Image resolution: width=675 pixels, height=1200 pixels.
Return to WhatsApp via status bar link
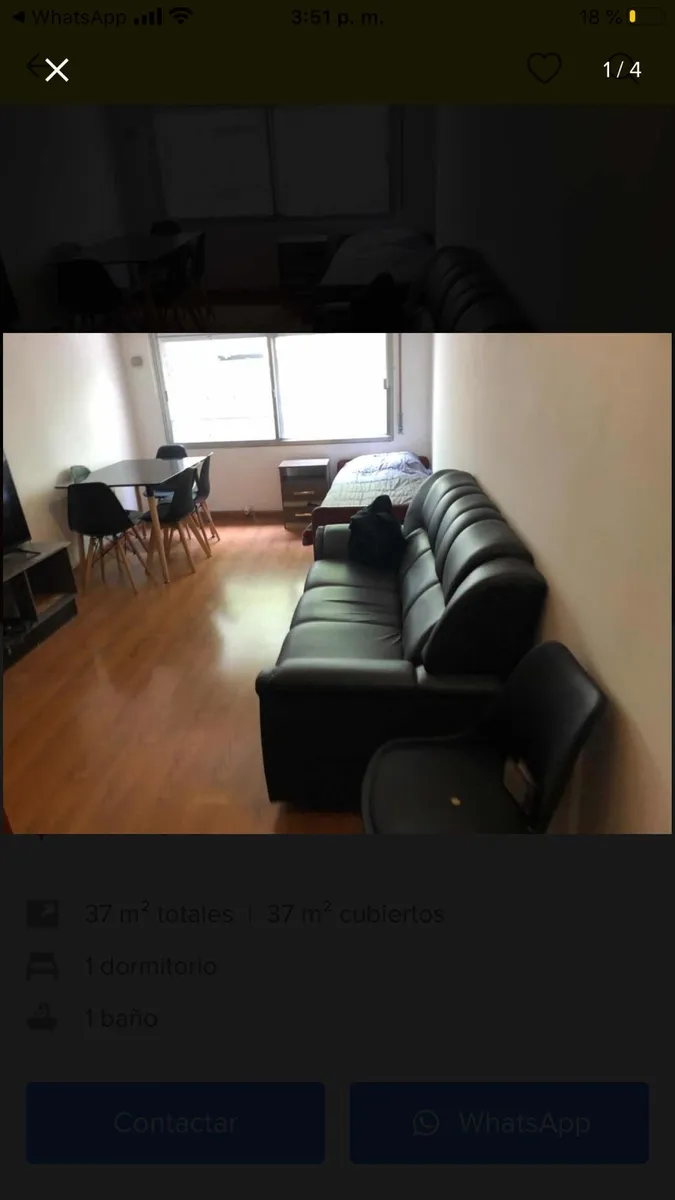pos(67,17)
